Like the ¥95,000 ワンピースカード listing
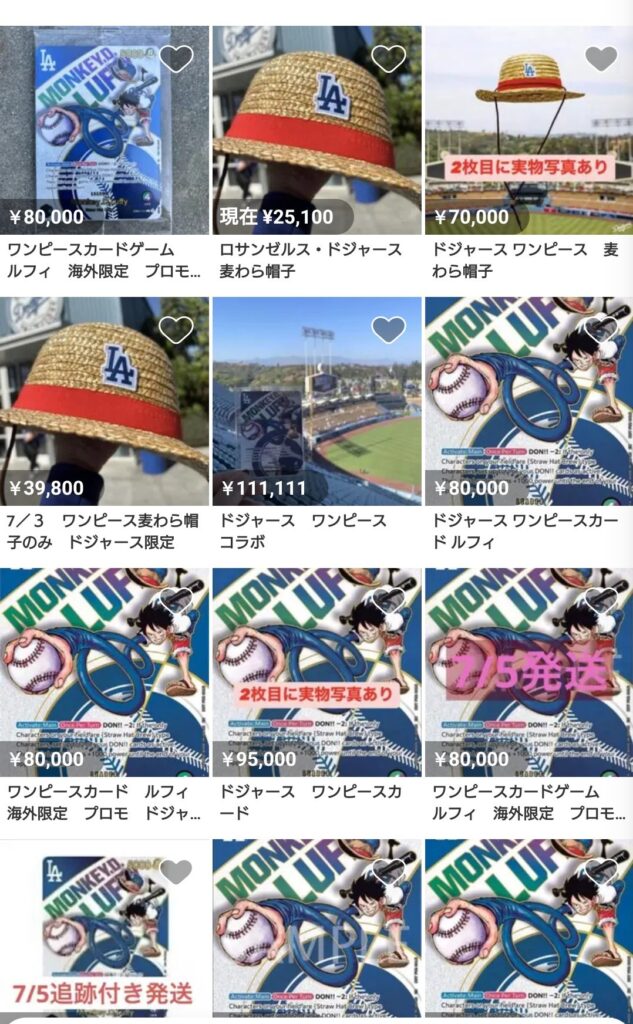This screenshot has width=633, height=1024. [388, 601]
